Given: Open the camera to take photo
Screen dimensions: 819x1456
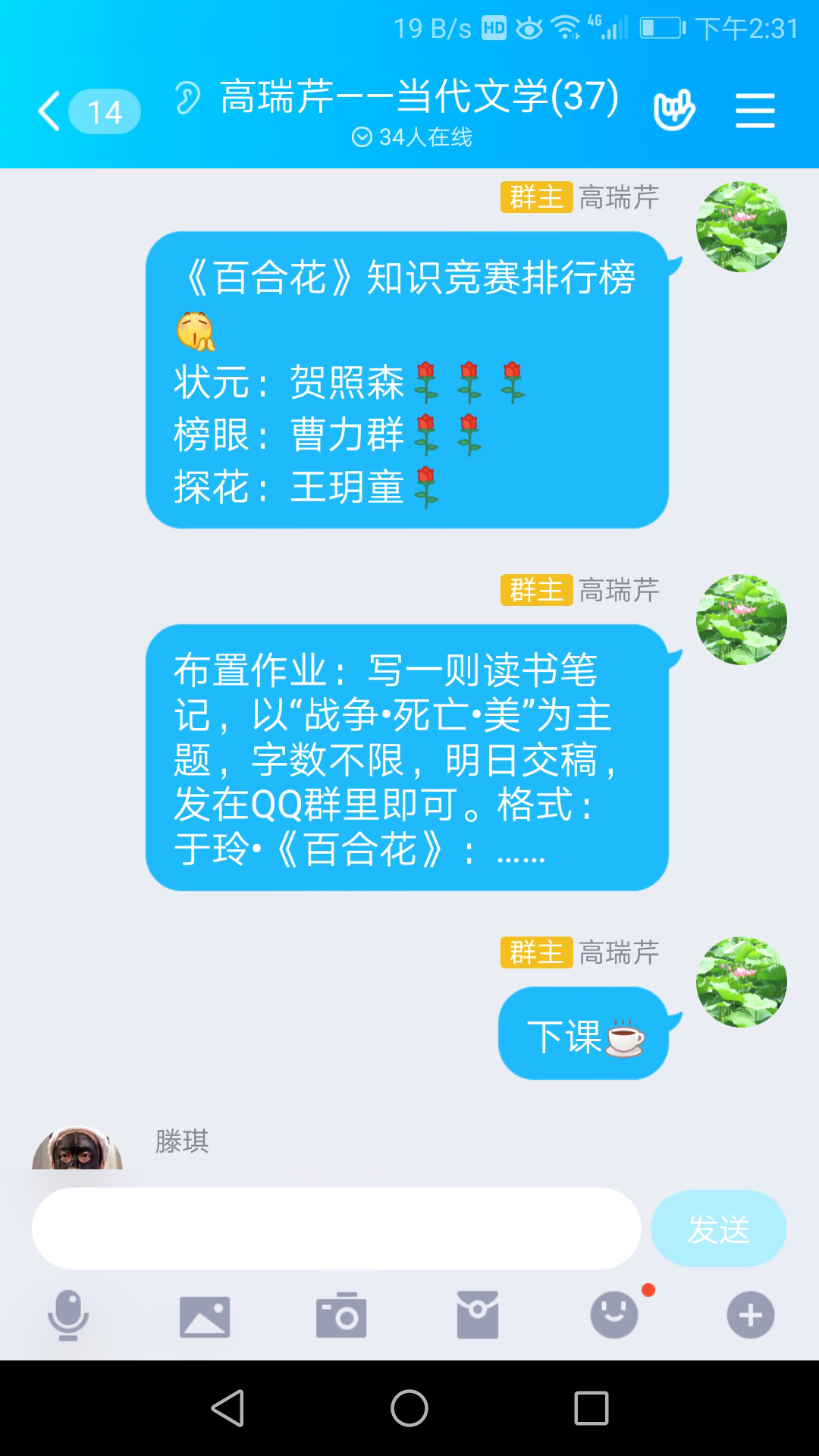Looking at the screenshot, I should pos(341,1315).
